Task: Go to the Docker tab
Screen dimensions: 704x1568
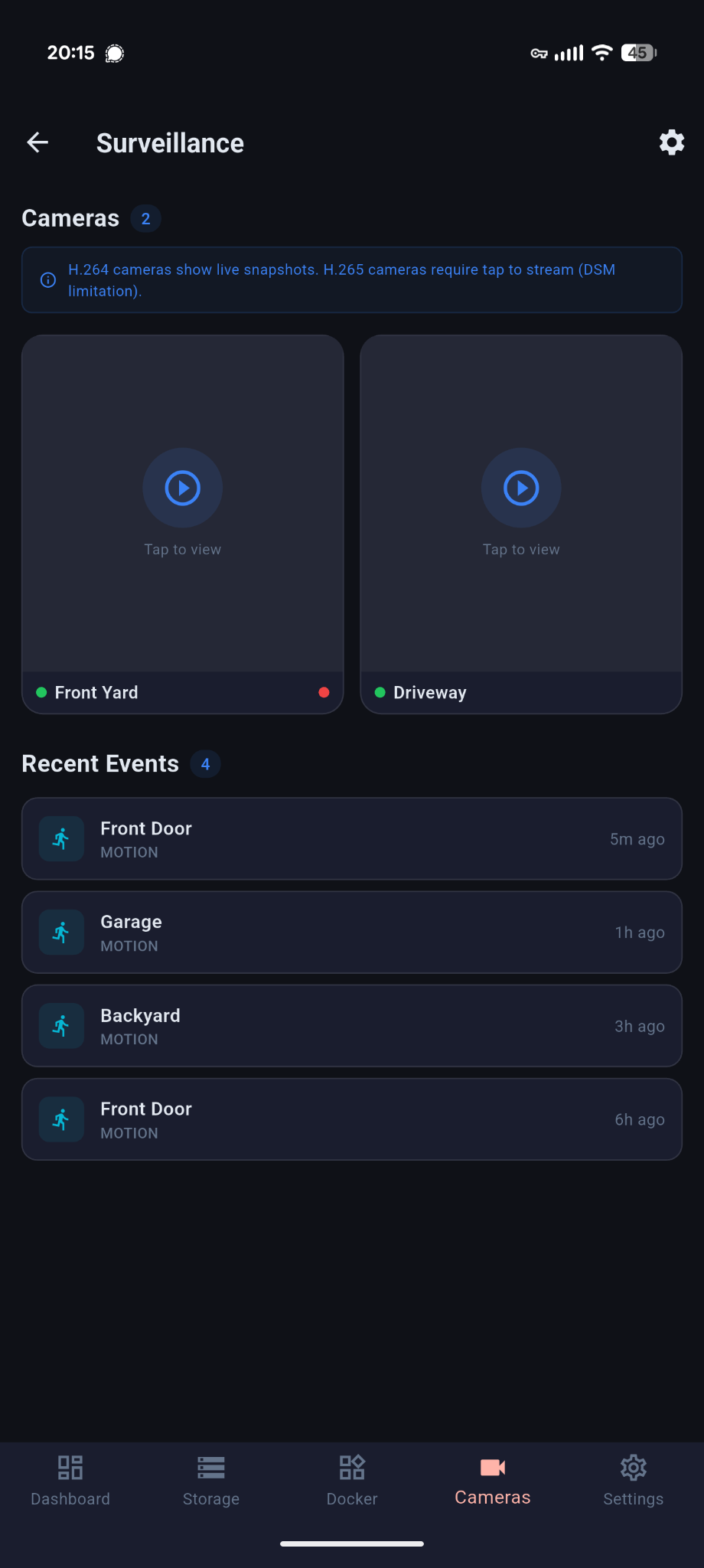Action: pos(352,1481)
